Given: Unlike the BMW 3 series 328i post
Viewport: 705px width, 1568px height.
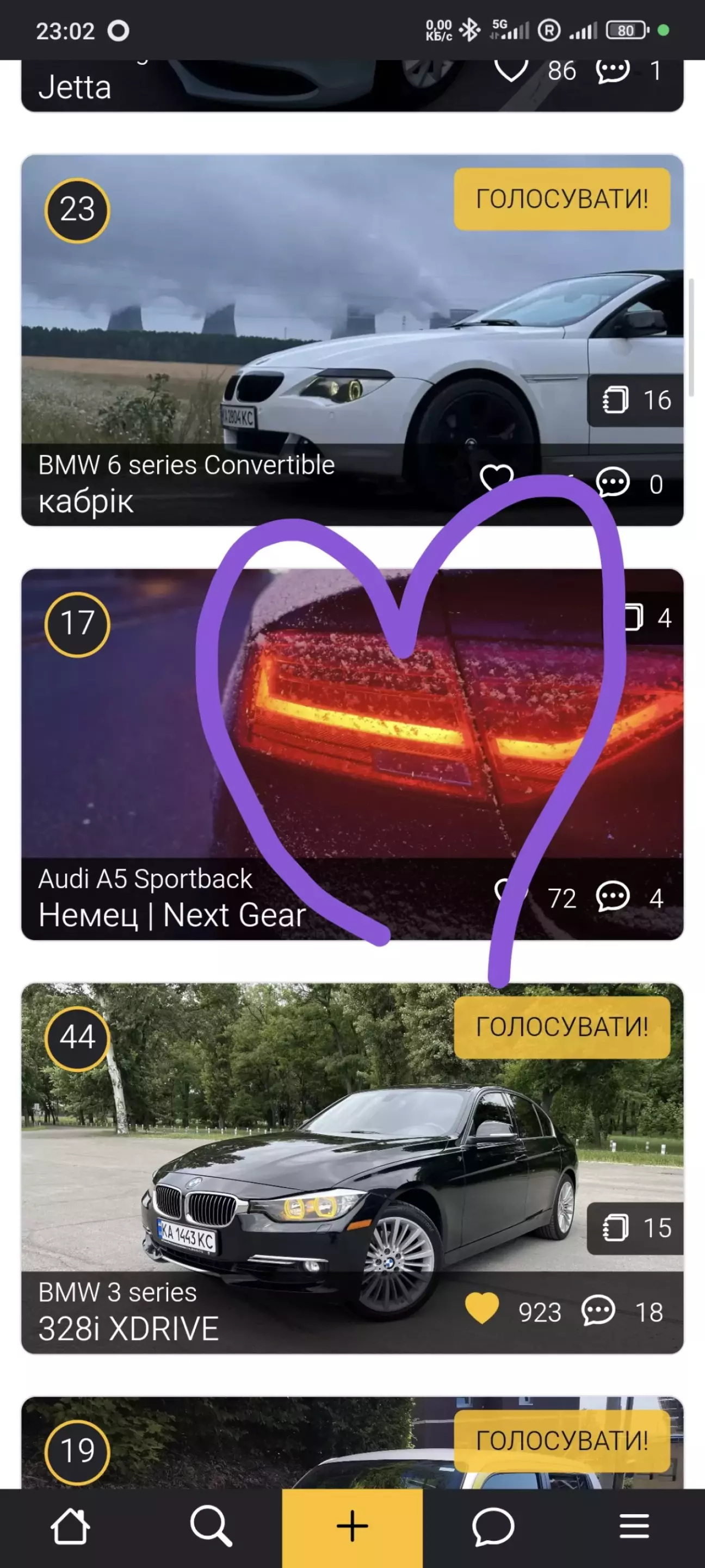Looking at the screenshot, I should pos(482,1309).
